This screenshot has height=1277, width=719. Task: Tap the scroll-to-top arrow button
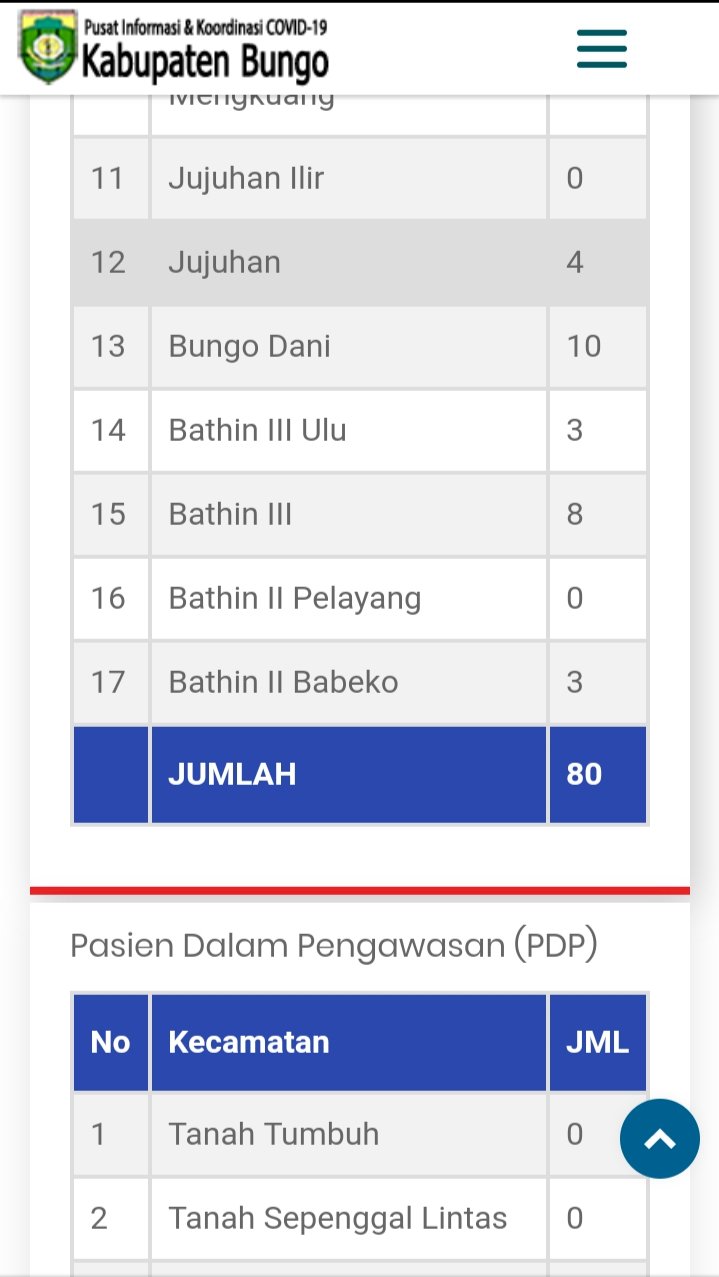[x=659, y=1138]
